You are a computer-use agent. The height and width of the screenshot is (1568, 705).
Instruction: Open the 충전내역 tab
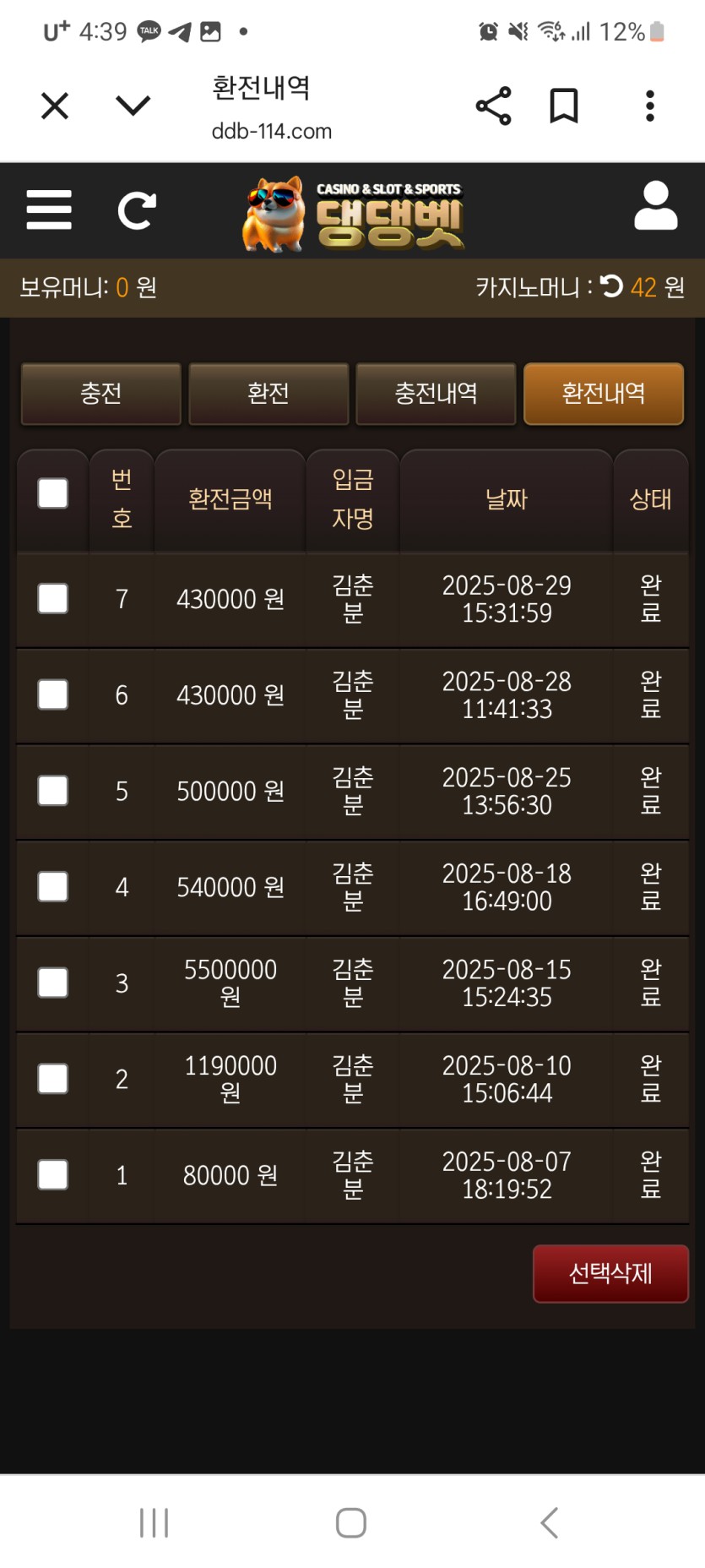[436, 394]
